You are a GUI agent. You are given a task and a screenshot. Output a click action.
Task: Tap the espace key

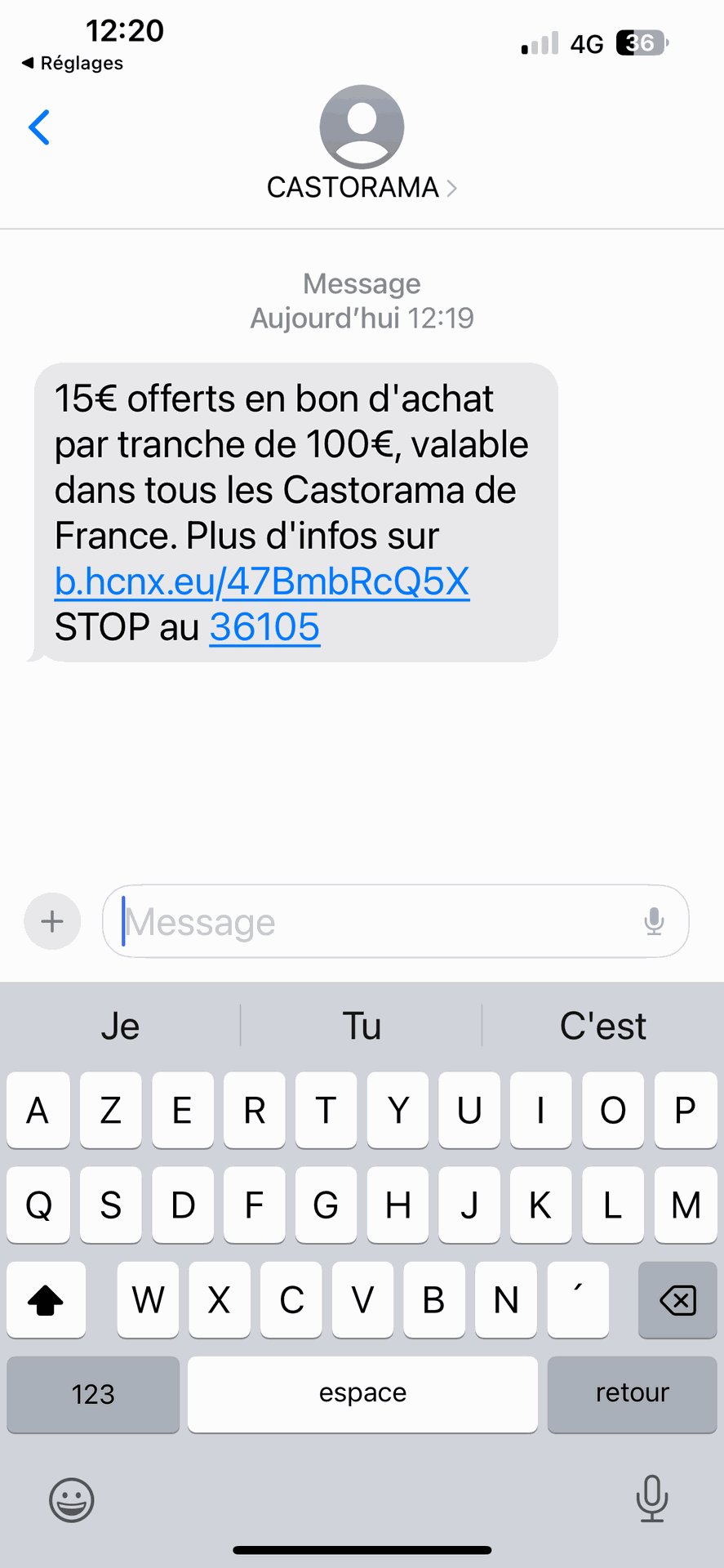tap(362, 1393)
